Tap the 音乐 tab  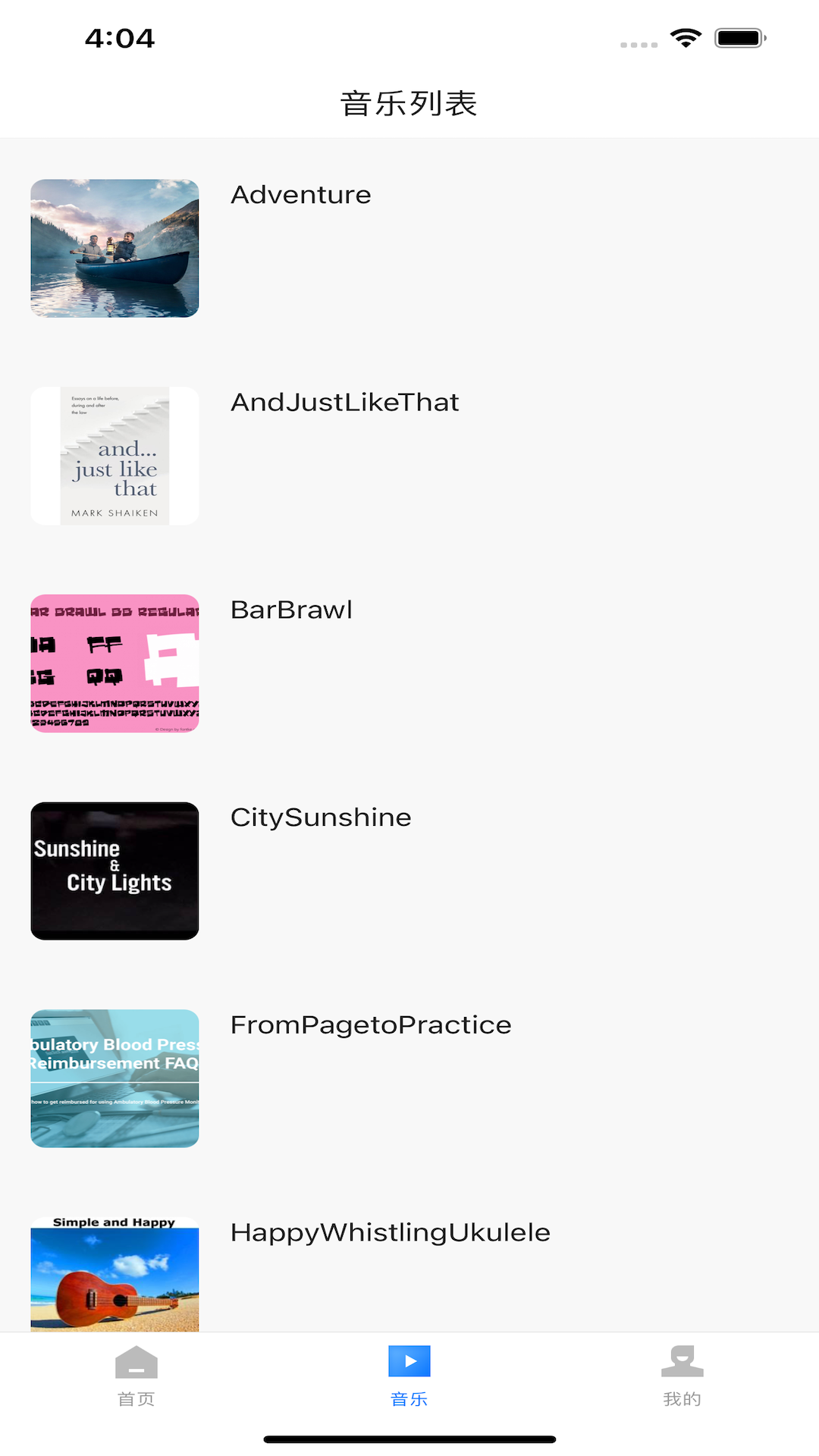409,1376
